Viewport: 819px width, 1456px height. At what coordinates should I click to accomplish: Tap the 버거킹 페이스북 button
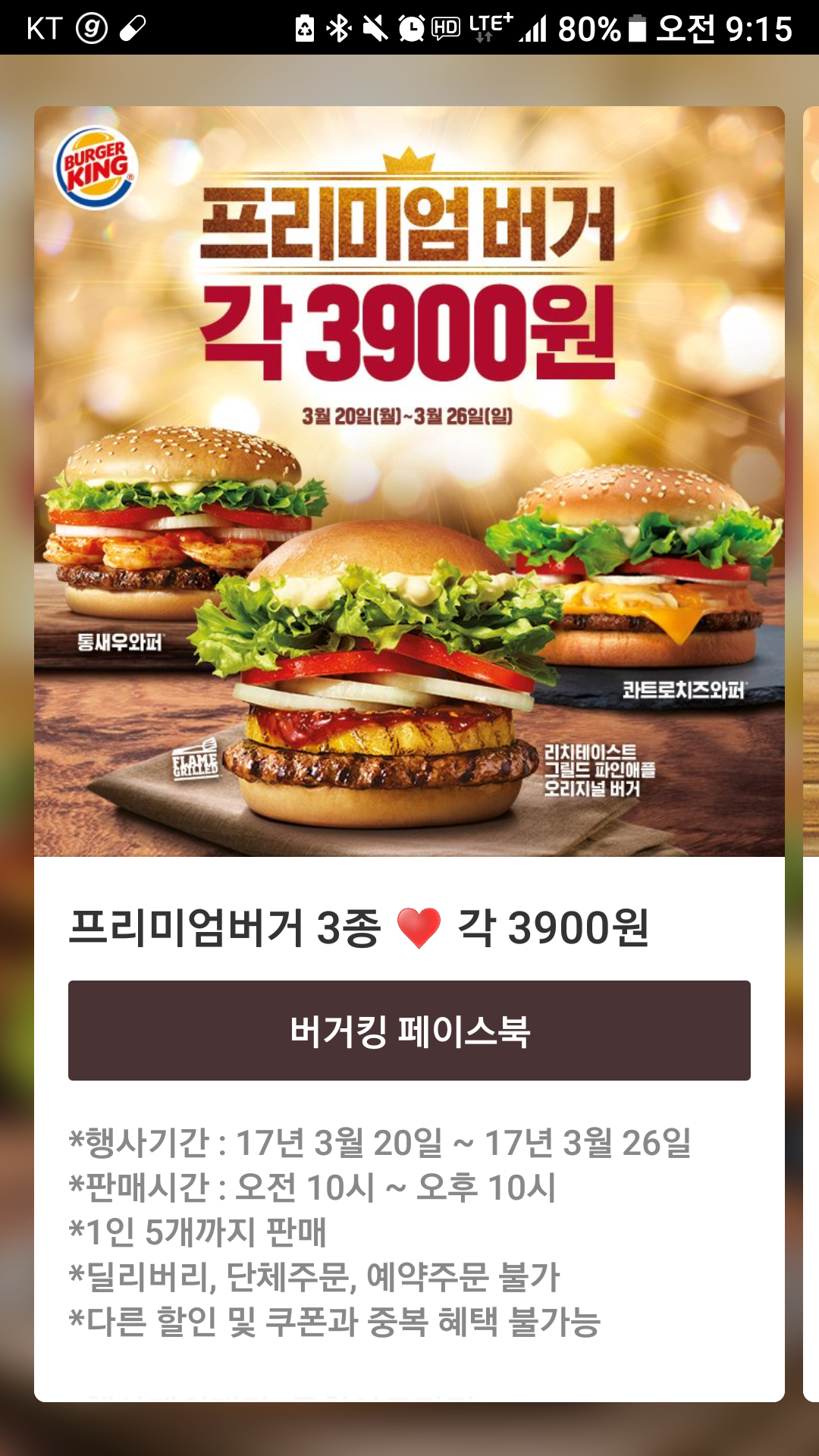409,1031
